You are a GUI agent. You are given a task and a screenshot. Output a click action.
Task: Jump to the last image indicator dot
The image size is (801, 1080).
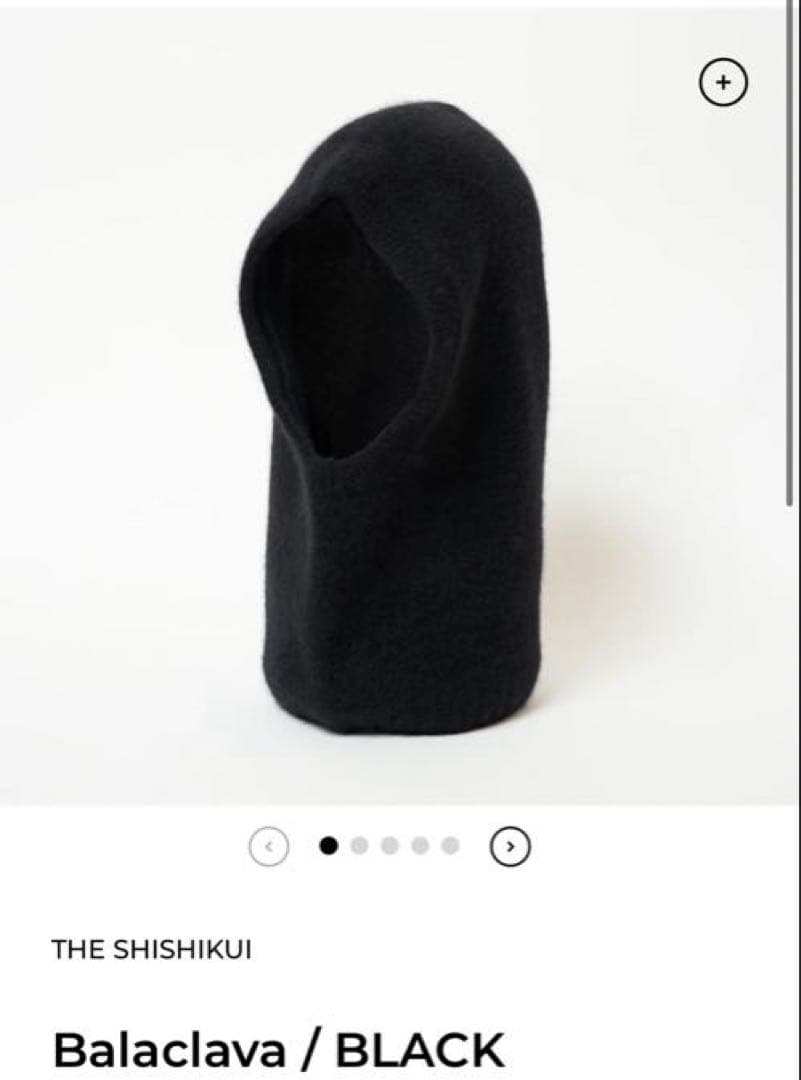point(451,847)
